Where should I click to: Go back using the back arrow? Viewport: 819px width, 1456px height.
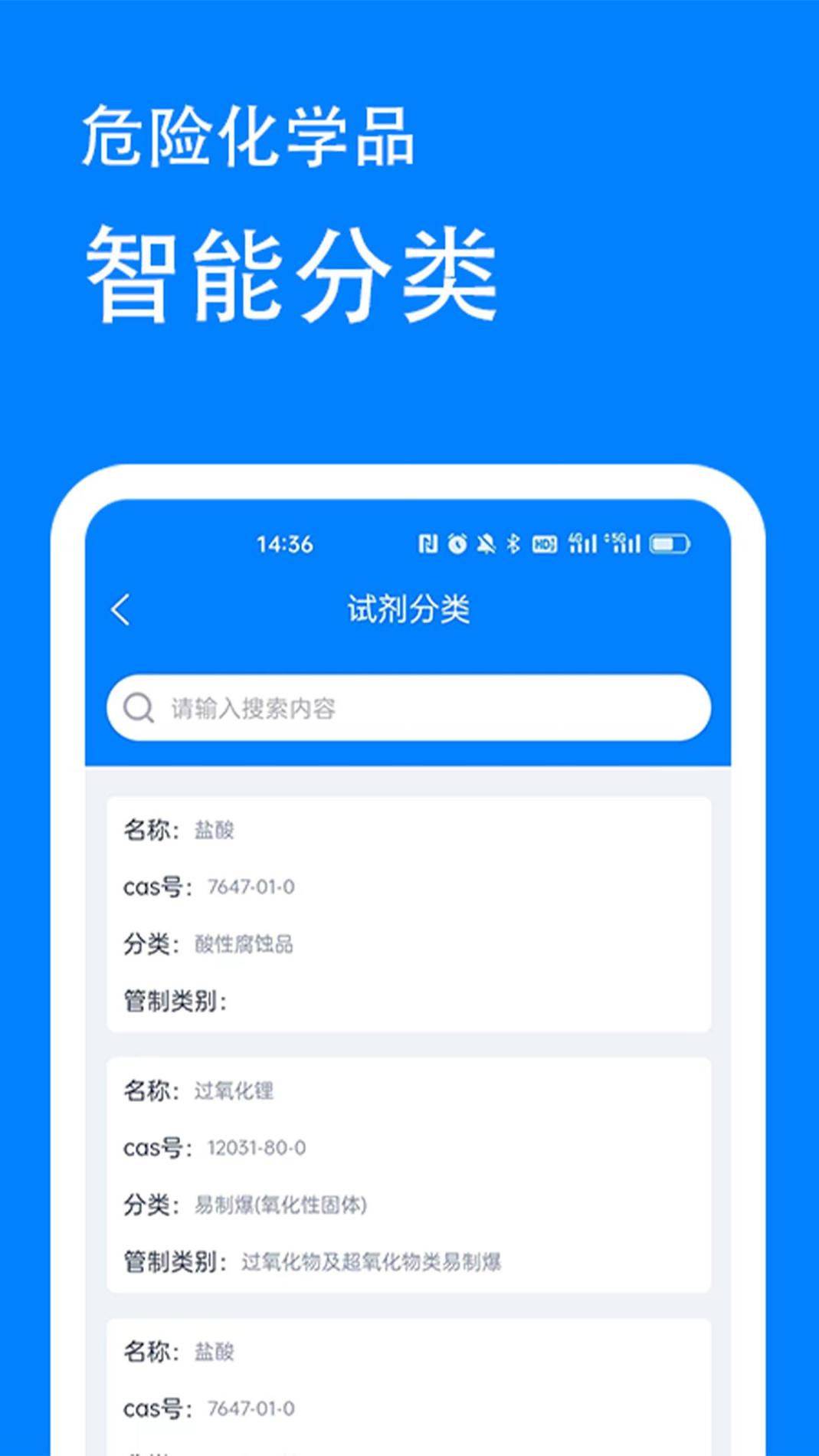coord(120,608)
